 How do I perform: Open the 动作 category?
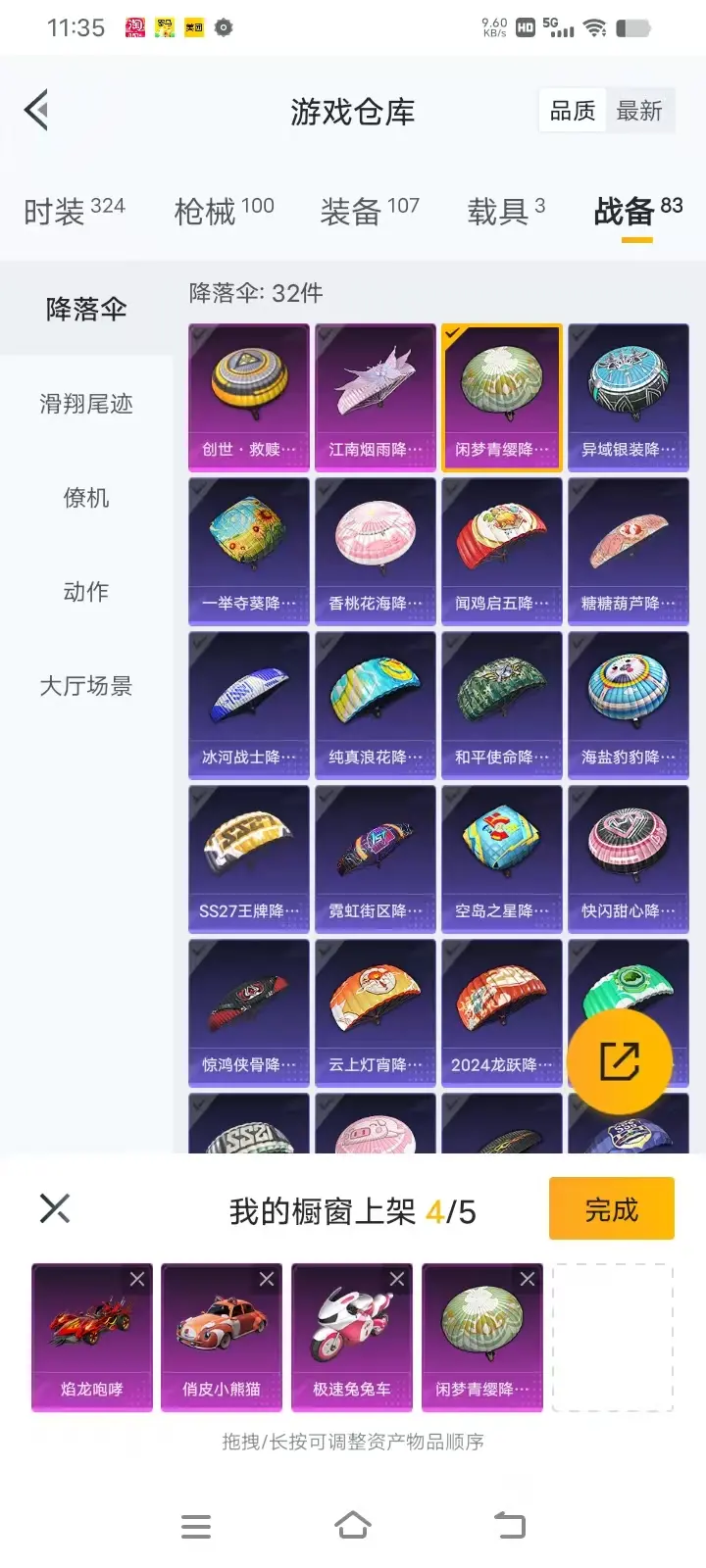(86, 592)
